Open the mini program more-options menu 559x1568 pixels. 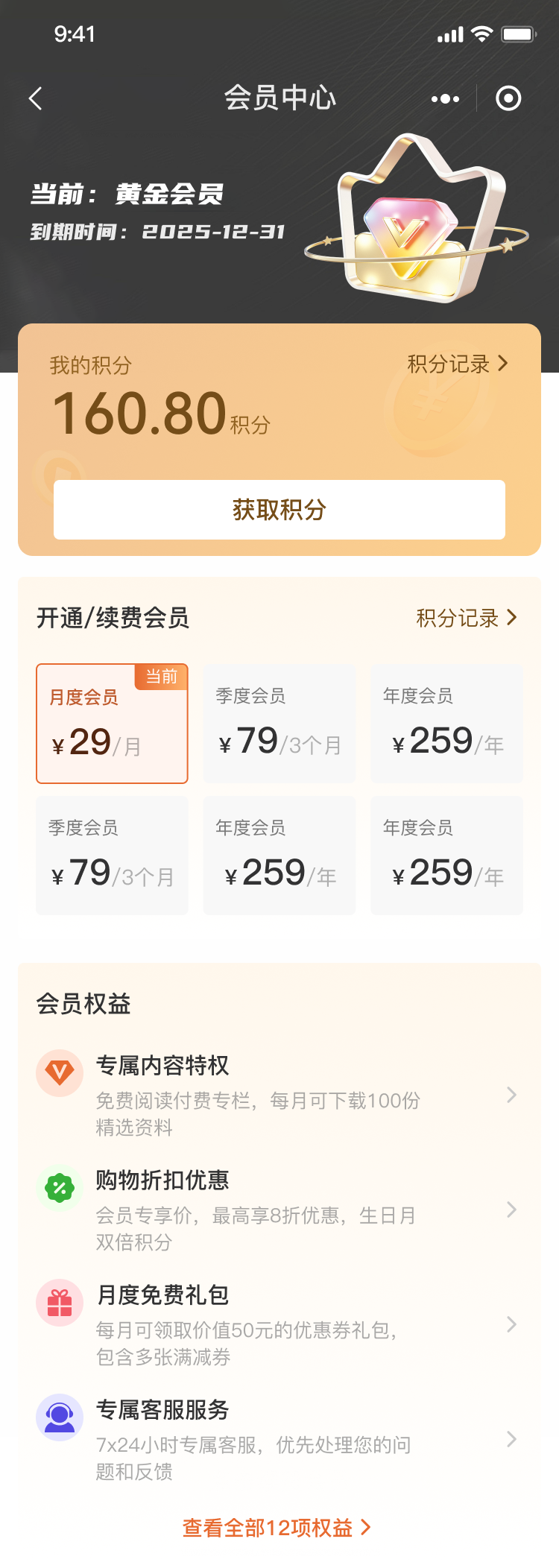(x=445, y=98)
